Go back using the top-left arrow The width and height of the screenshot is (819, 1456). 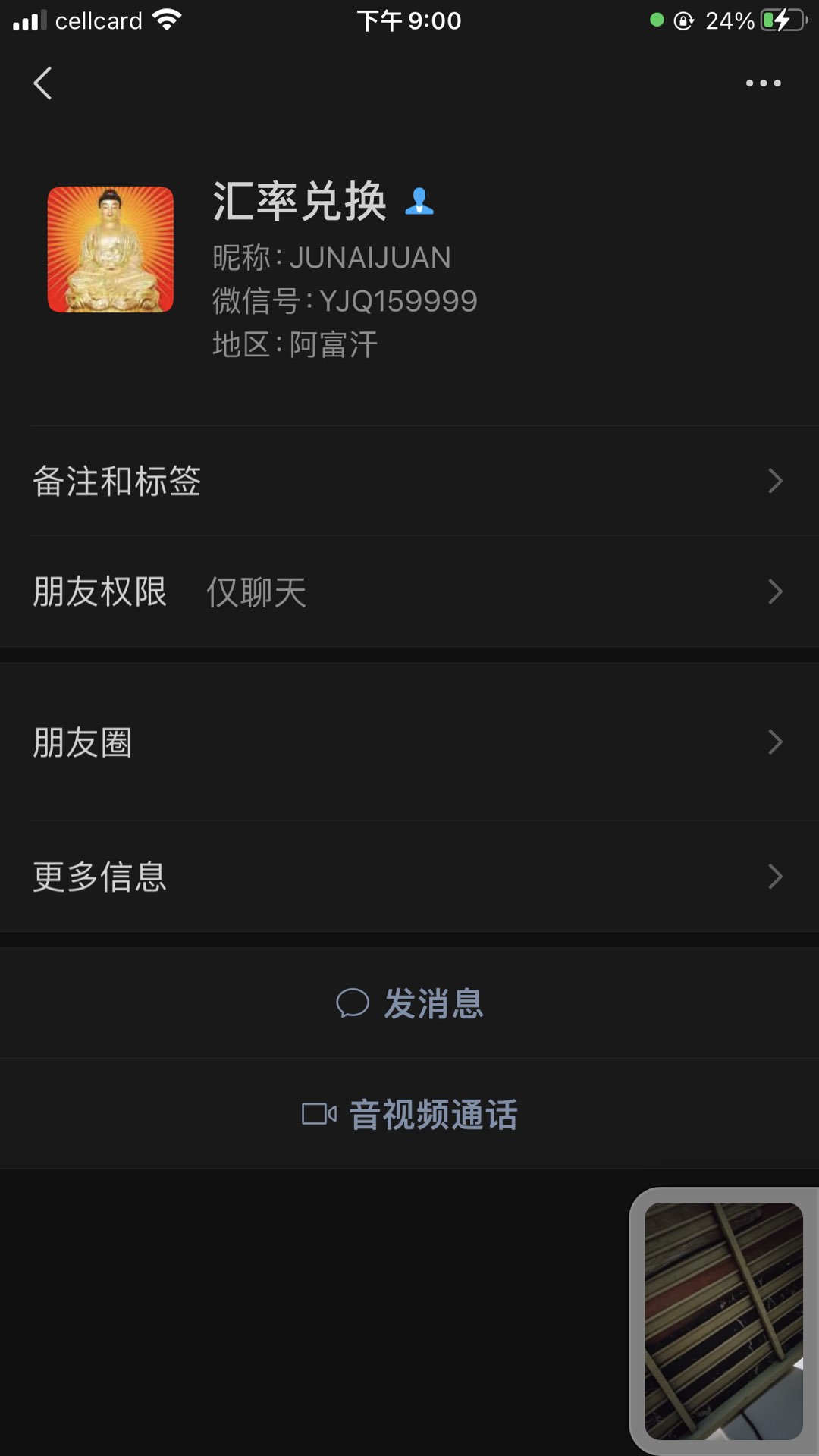tap(42, 83)
